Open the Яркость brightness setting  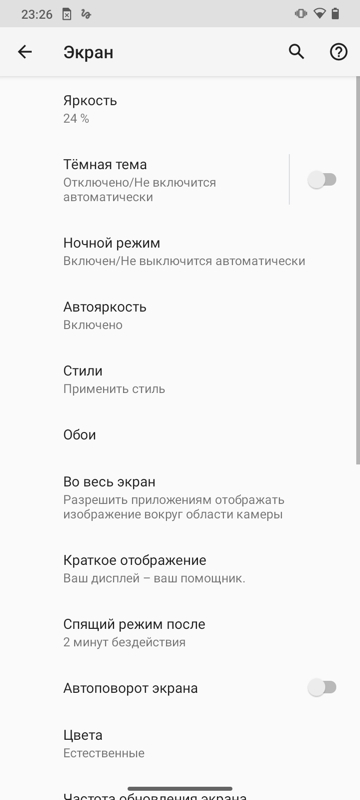click(180, 109)
